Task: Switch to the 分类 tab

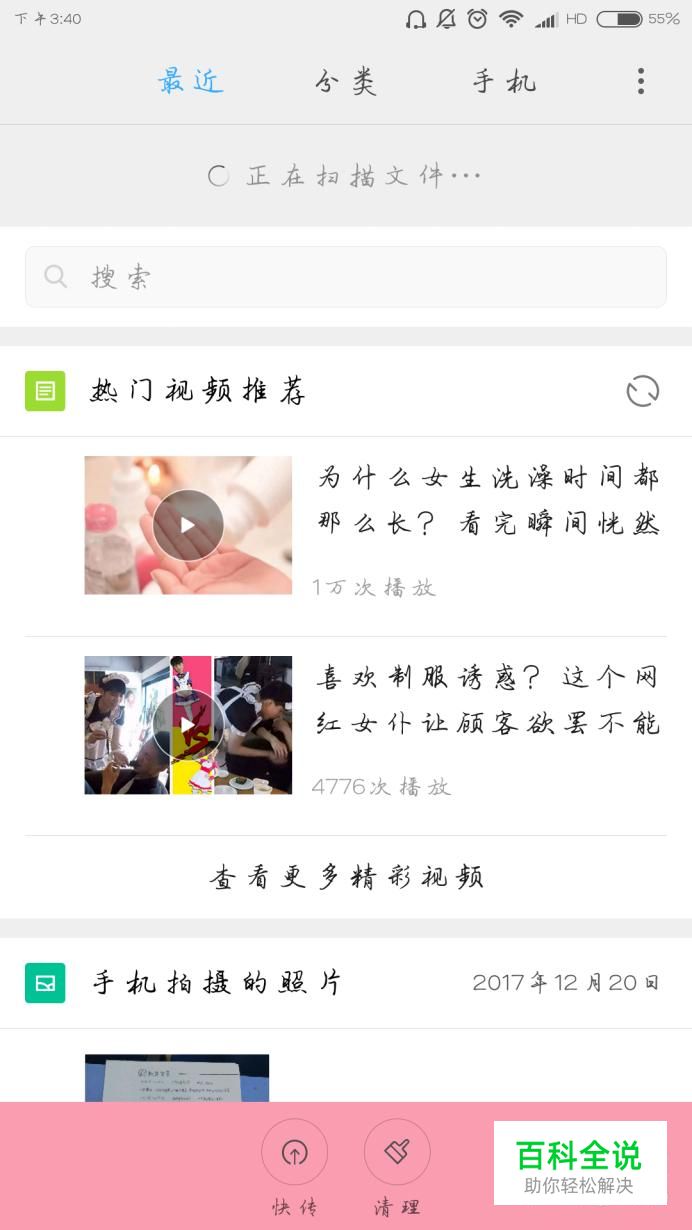Action: click(346, 82)
